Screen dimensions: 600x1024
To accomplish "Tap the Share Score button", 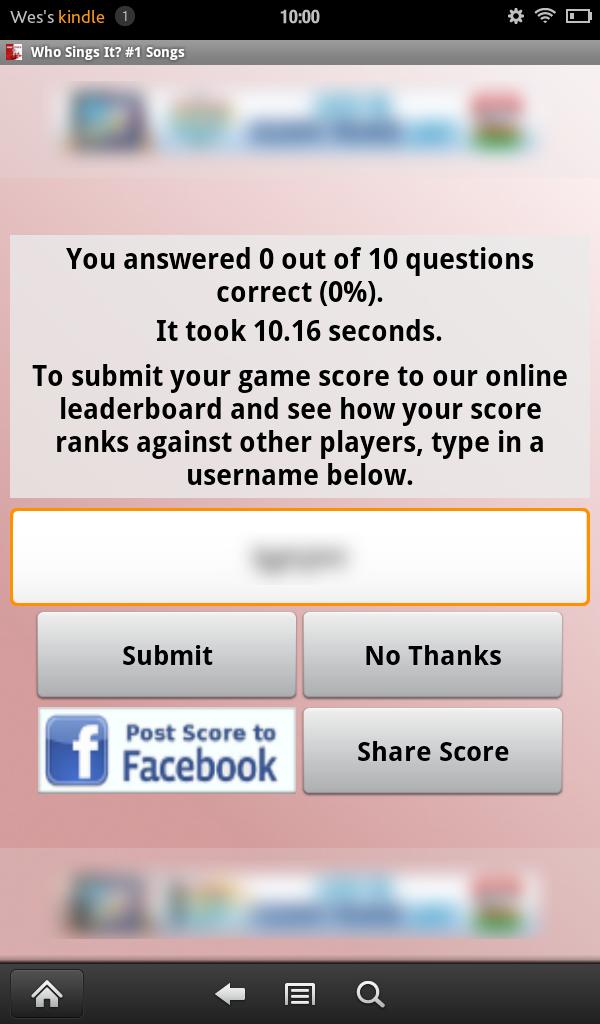I will 432,751.
